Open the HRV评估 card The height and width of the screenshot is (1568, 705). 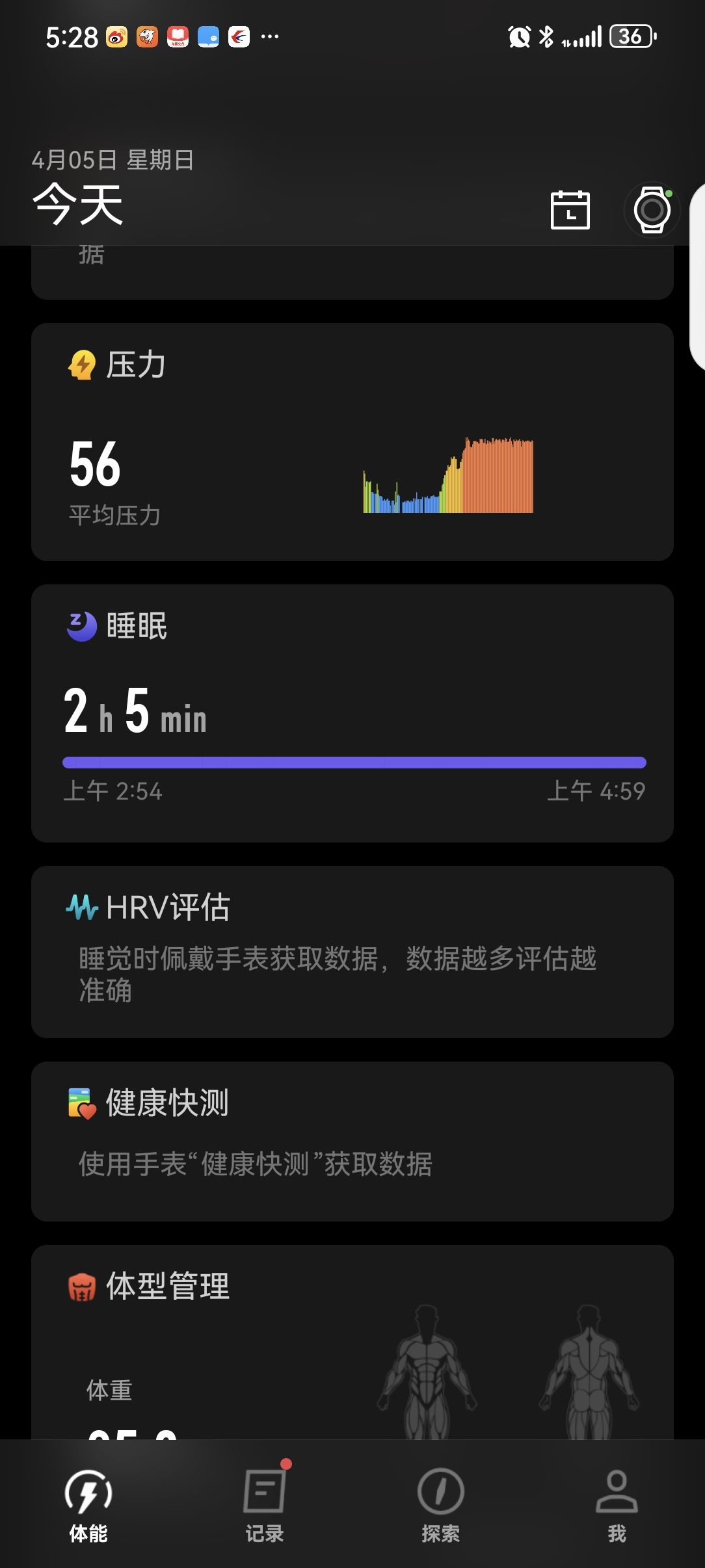pos(352,952)
